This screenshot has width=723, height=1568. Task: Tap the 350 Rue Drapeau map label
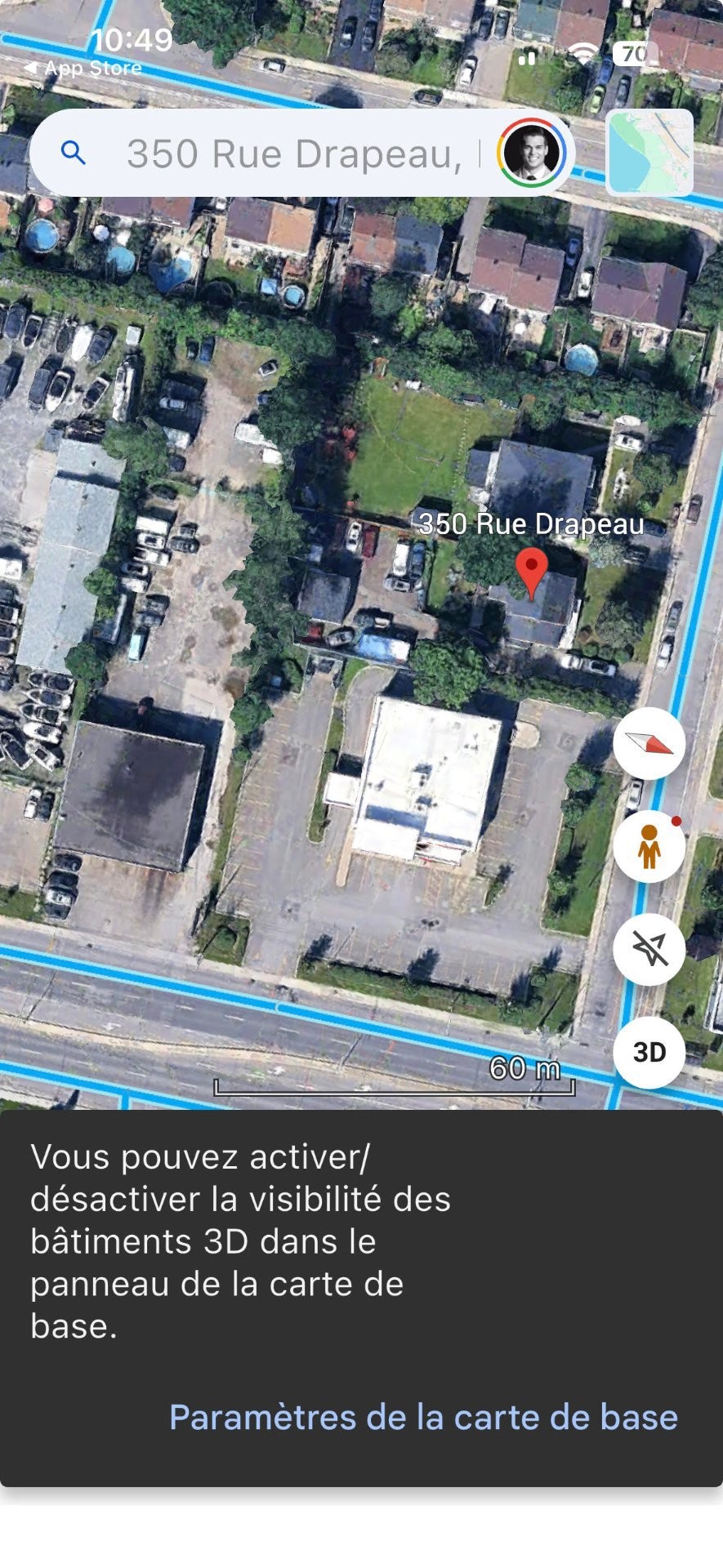click(530, 525)
